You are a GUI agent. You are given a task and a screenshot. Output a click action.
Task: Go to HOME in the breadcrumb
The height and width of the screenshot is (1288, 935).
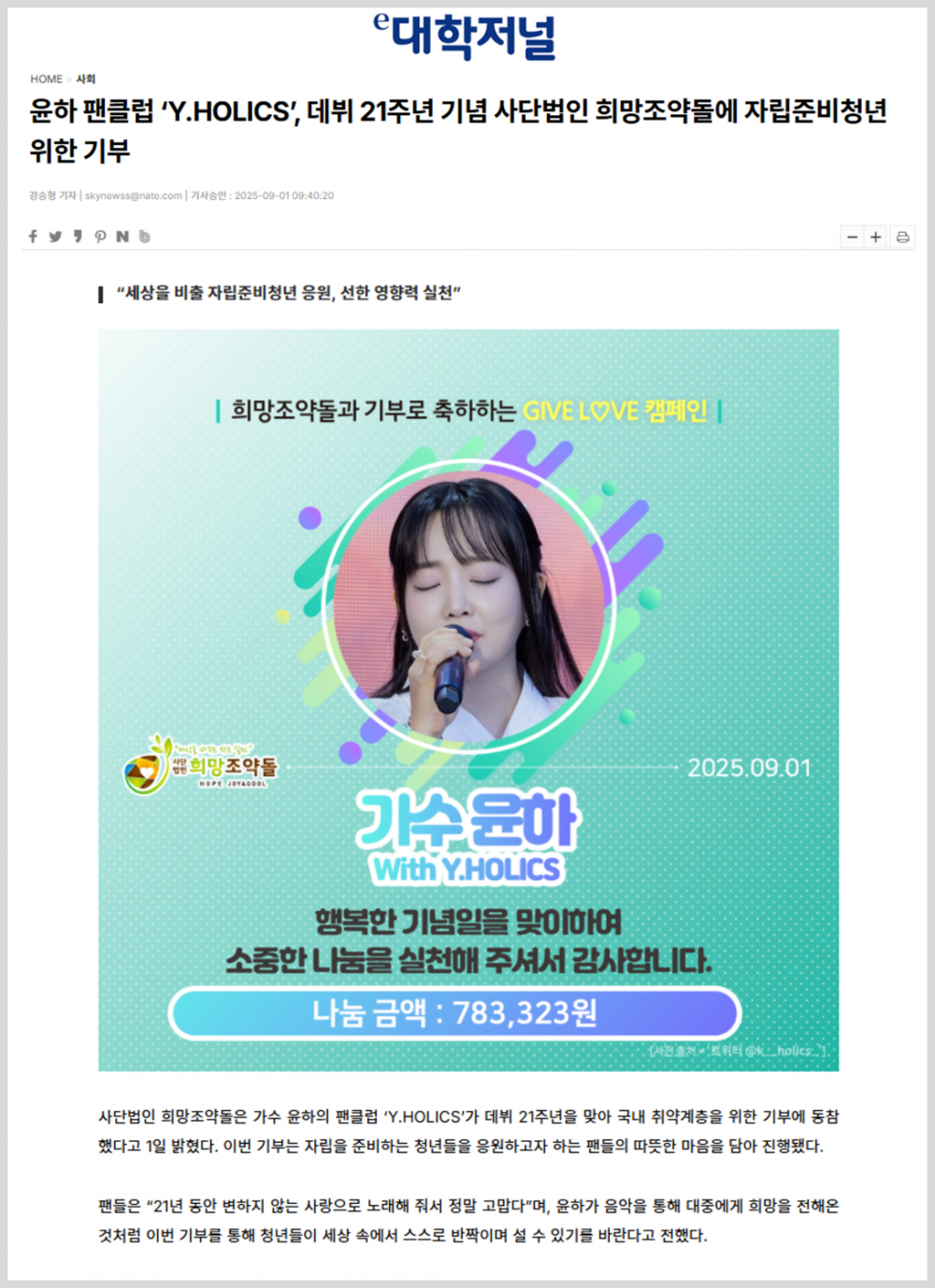[46, 80]
